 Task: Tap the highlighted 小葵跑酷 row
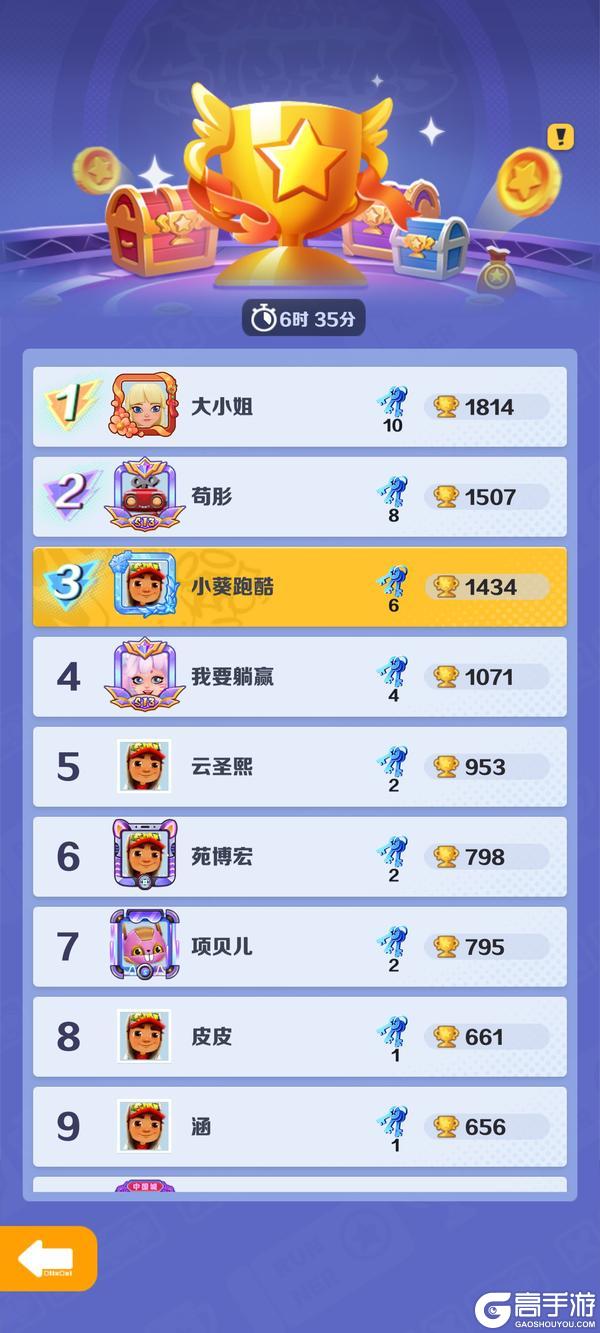(x=300, y=587)
